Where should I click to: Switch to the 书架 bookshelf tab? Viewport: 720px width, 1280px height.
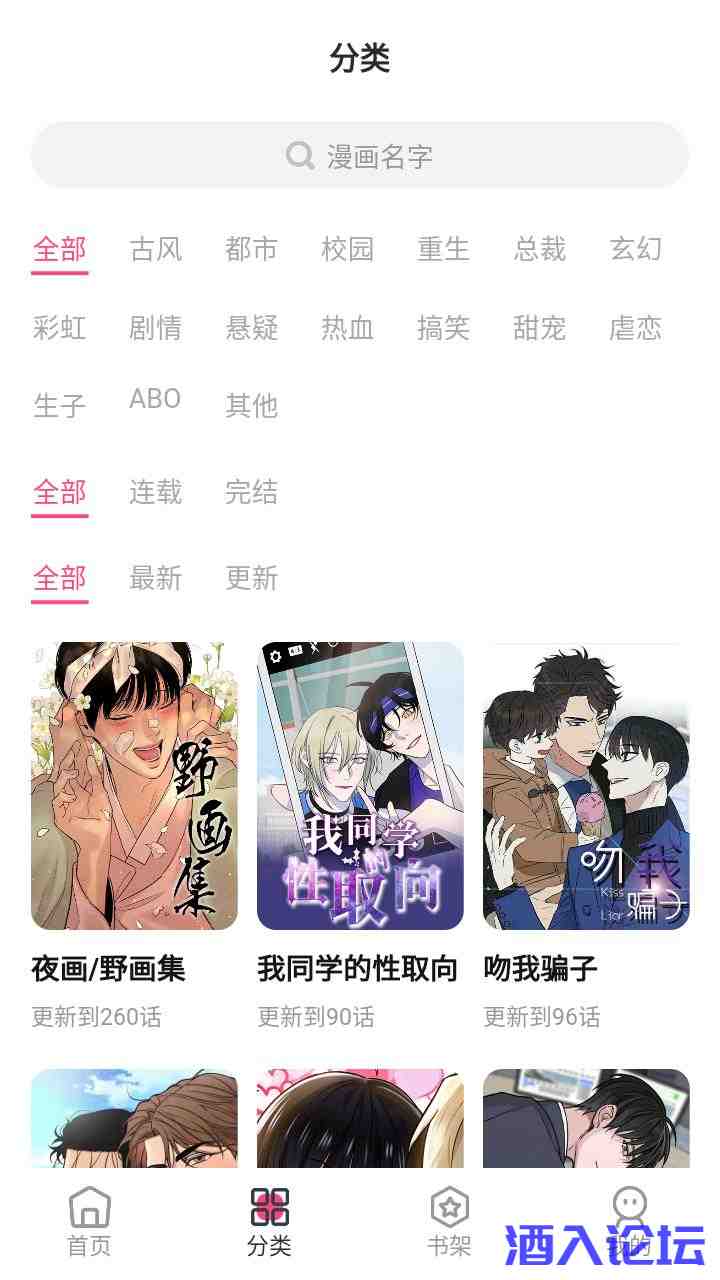point(449,1222)
